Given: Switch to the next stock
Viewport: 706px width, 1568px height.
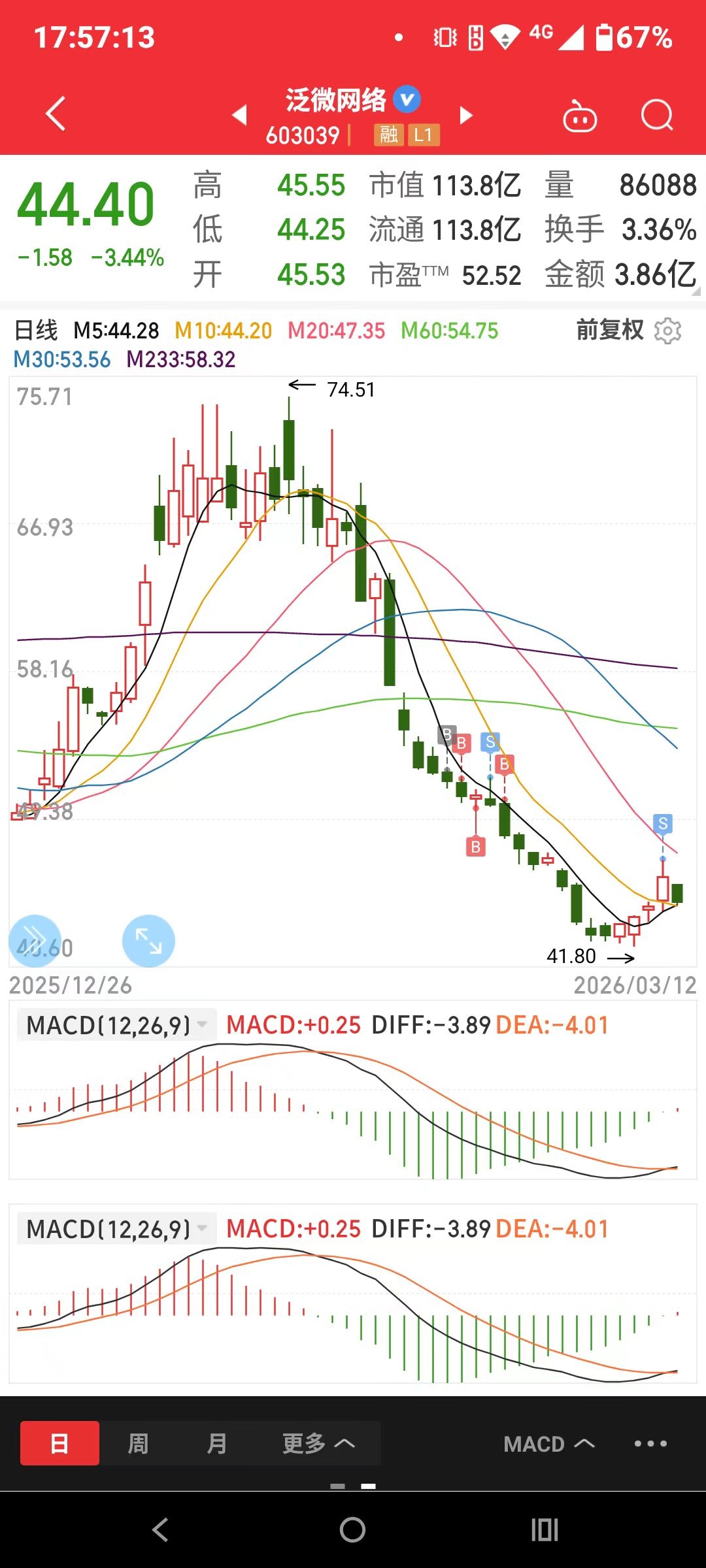Looking at the screenshot, I should click(465, 115).
